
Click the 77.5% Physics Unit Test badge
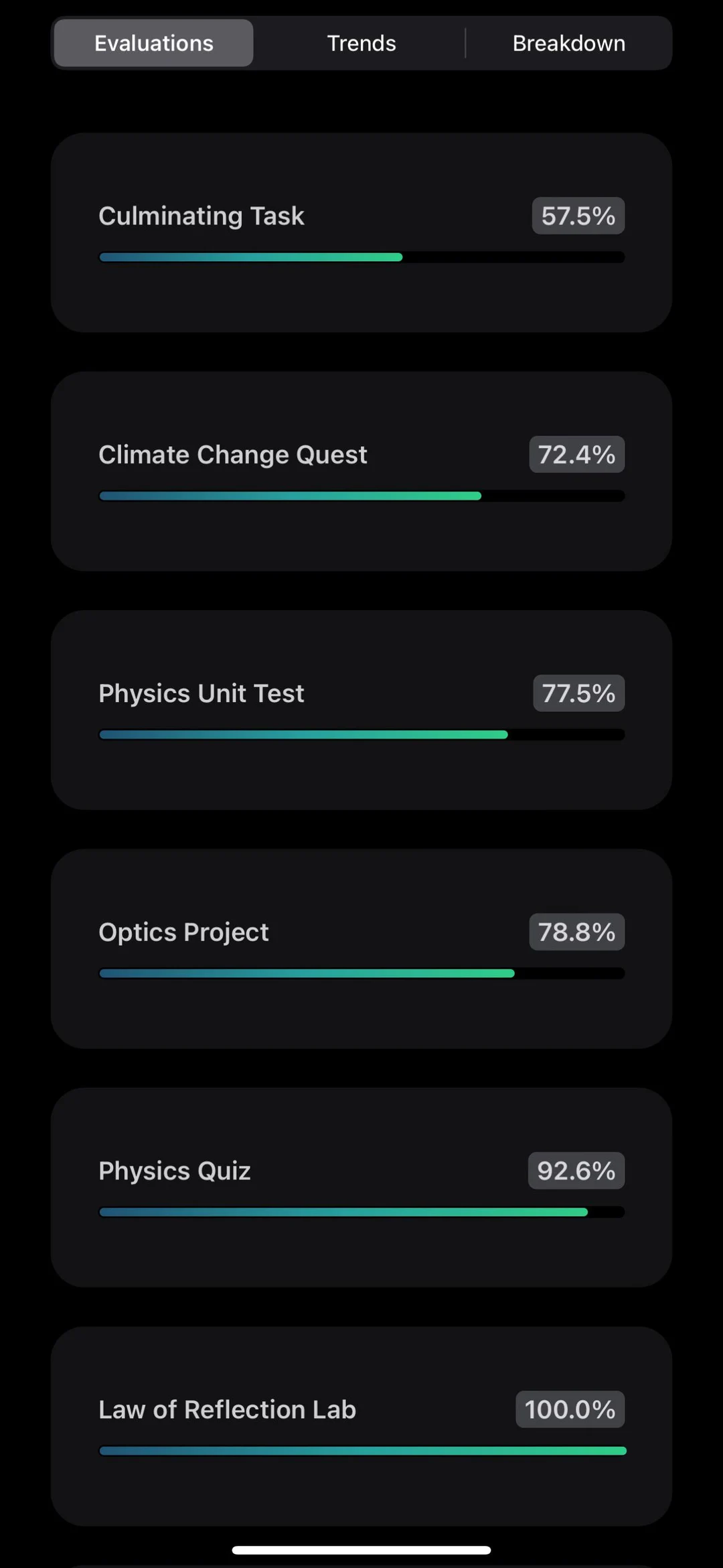[578, 693]
